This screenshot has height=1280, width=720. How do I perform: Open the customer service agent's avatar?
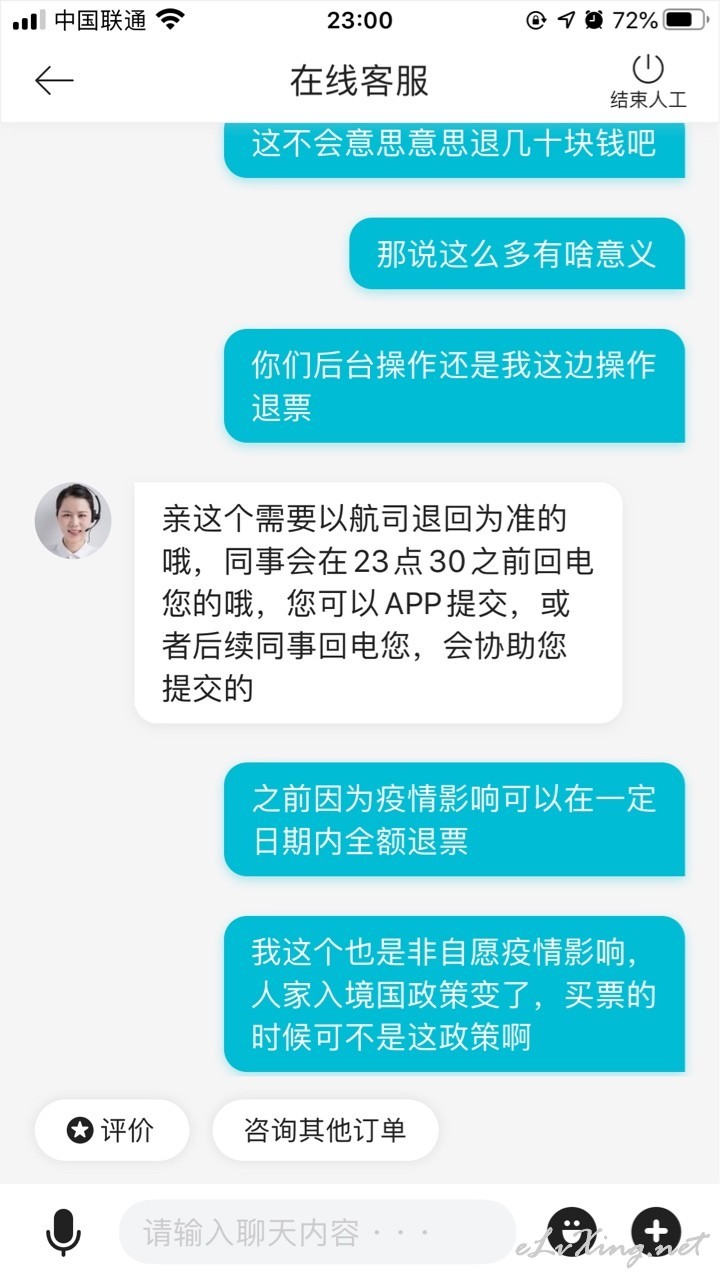[73, 521]
